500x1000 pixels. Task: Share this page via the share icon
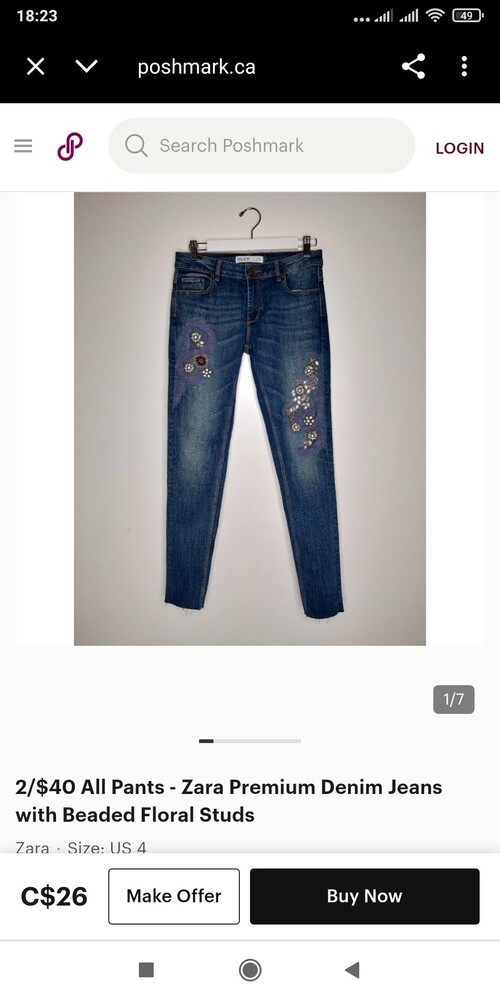413,66
